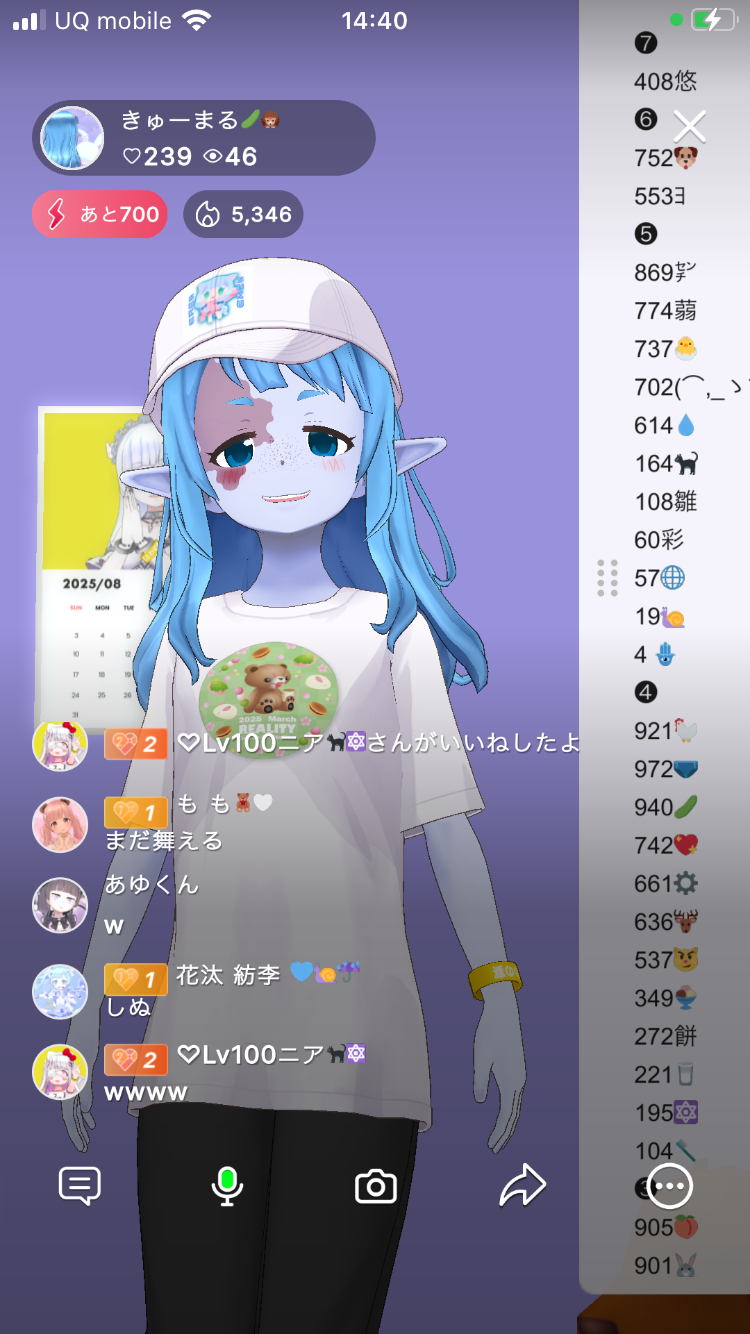
Task: Open streamer きゅーまる's profile pill
Action: (x=204, y=138)
